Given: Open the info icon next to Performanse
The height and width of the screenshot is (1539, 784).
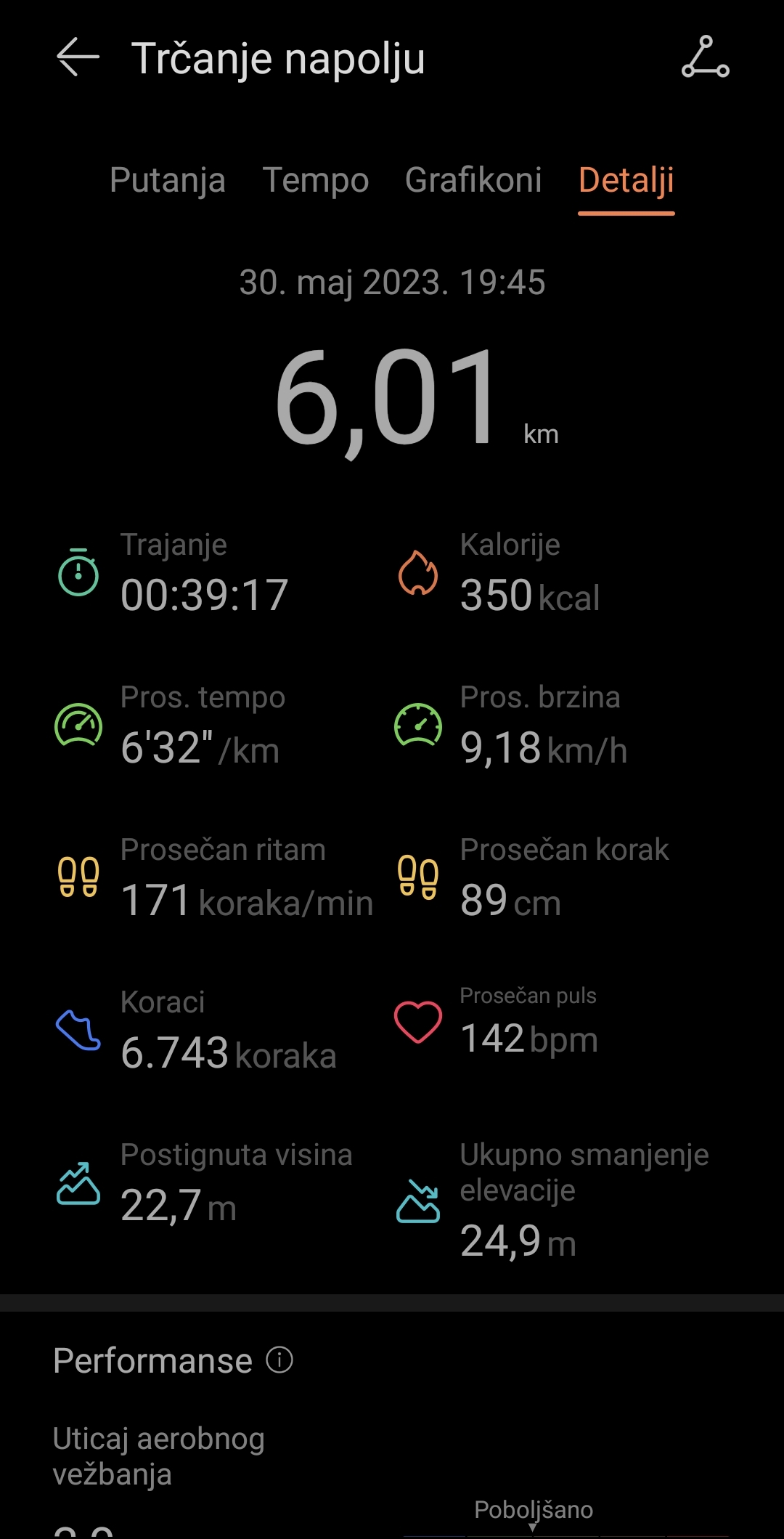Looking at the screenshot, I should pyautogui.click(x=279, y=1360).
